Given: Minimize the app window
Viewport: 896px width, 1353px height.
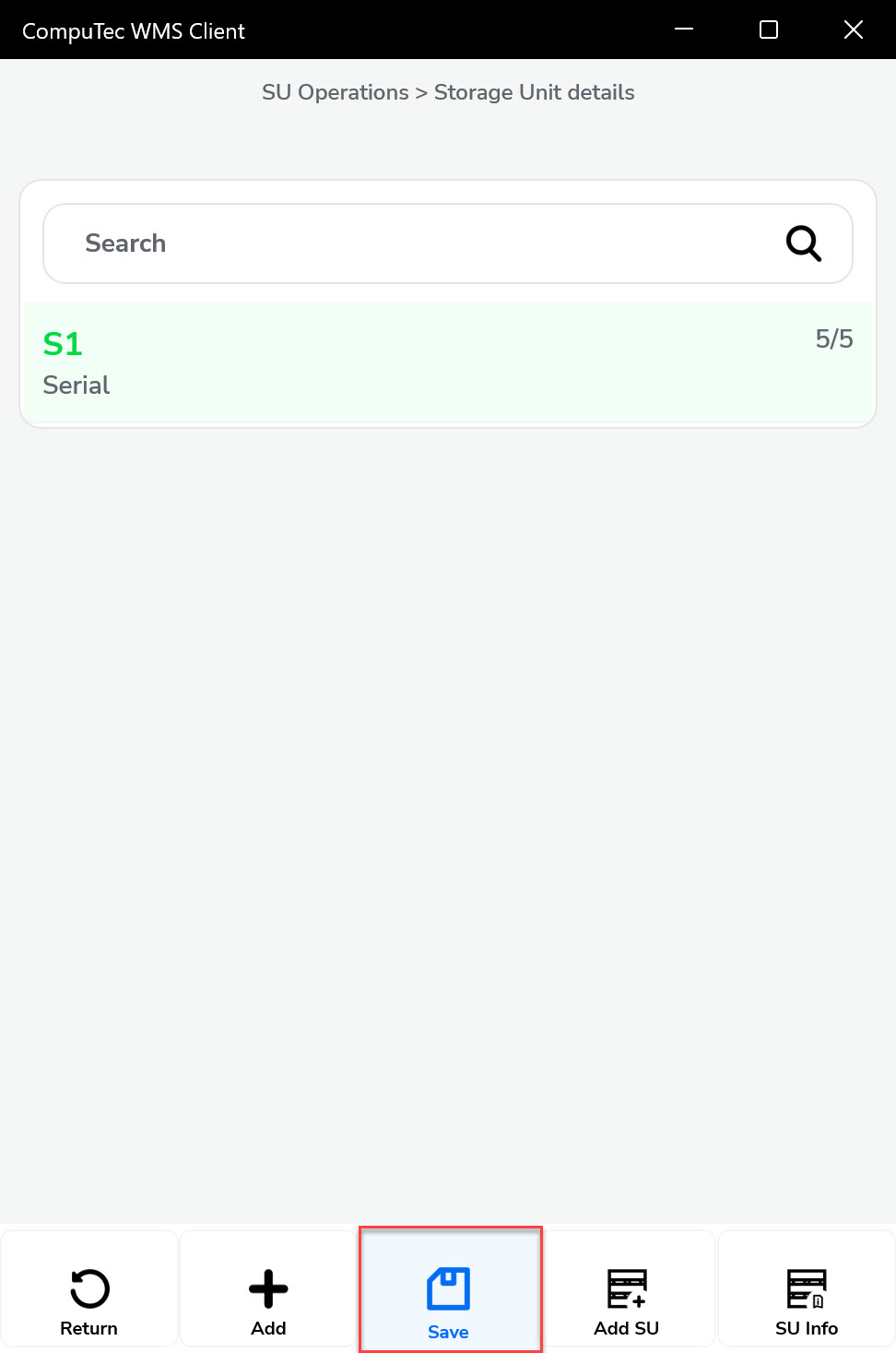Looking at the screenshot, I should tap(684, 30).
